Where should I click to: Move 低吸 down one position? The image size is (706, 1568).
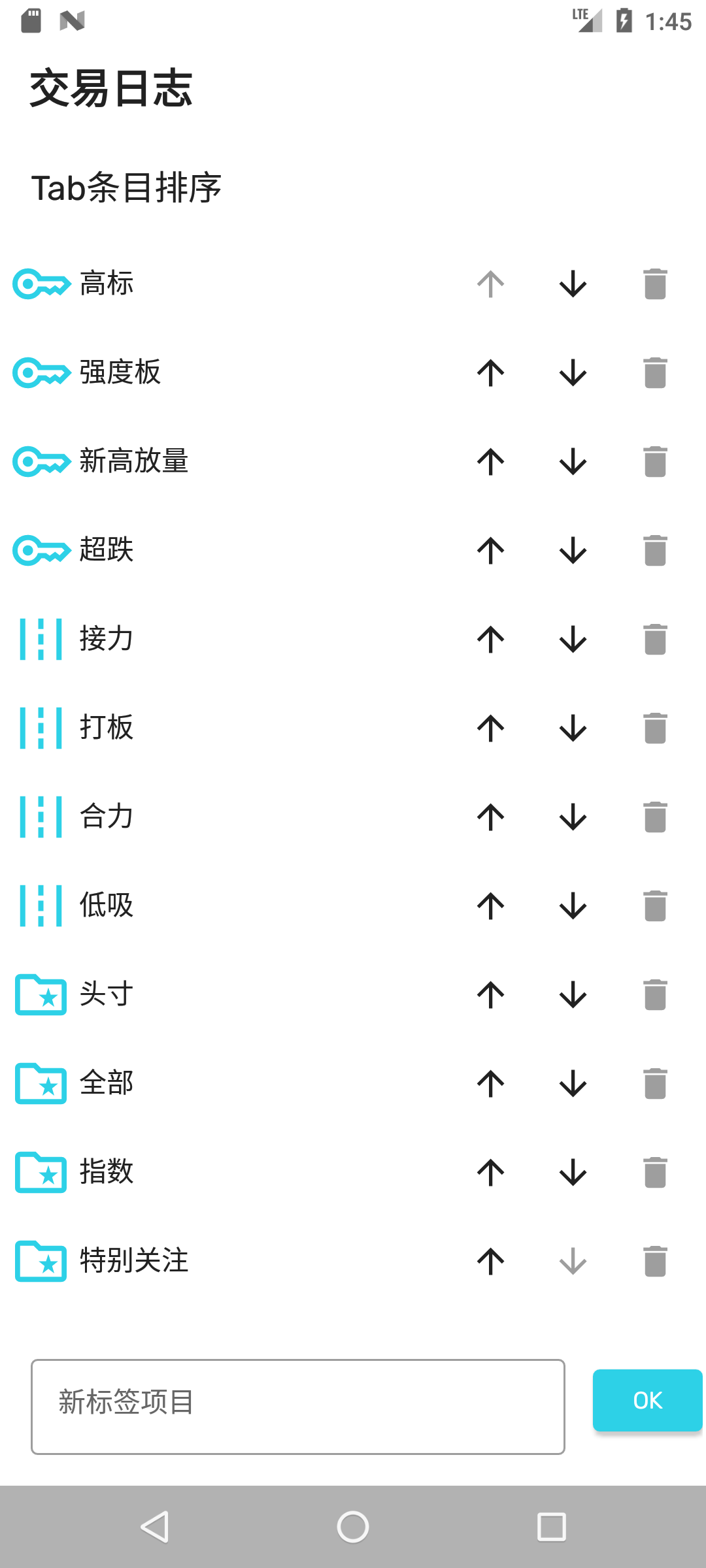point(573,906)
